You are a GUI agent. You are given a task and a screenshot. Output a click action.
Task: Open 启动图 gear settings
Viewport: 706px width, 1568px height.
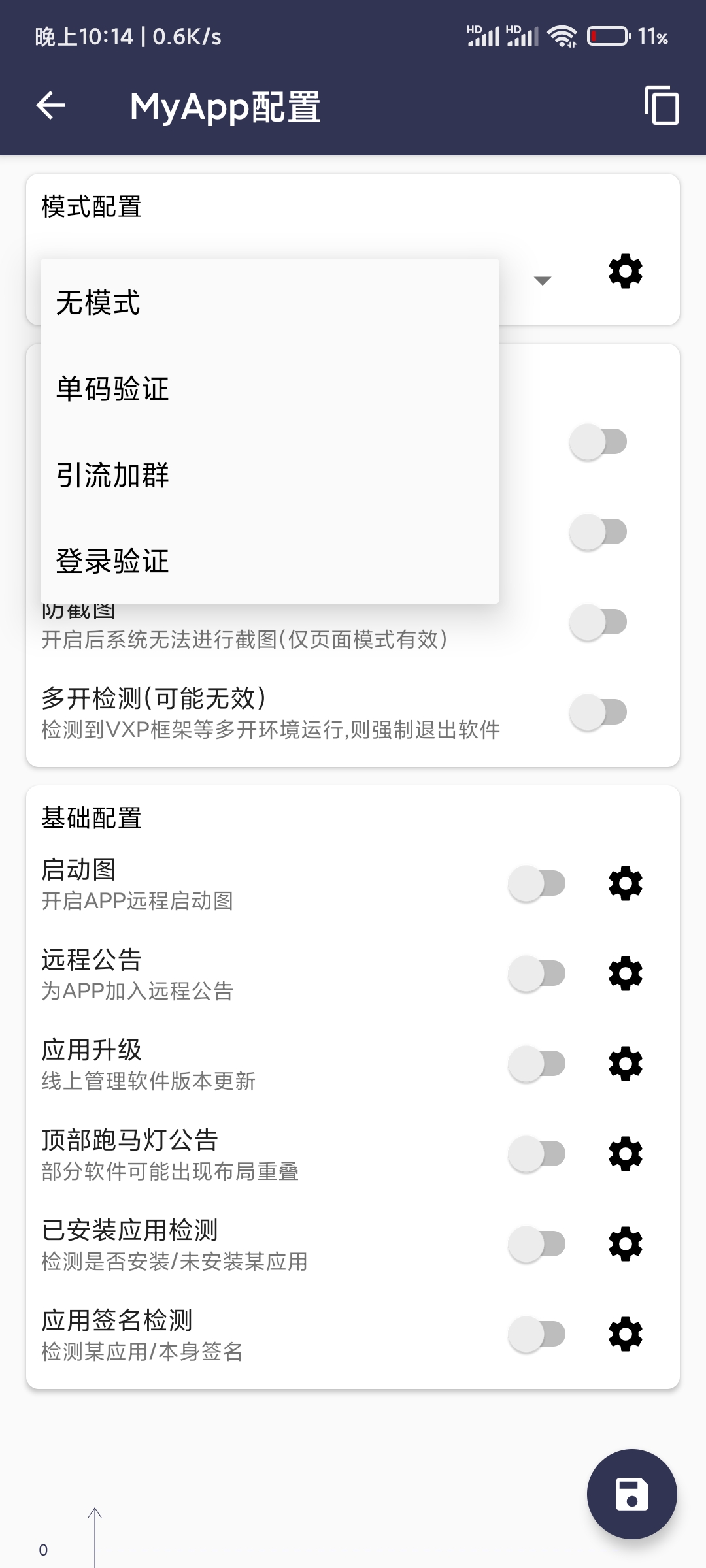click(625, 884)
